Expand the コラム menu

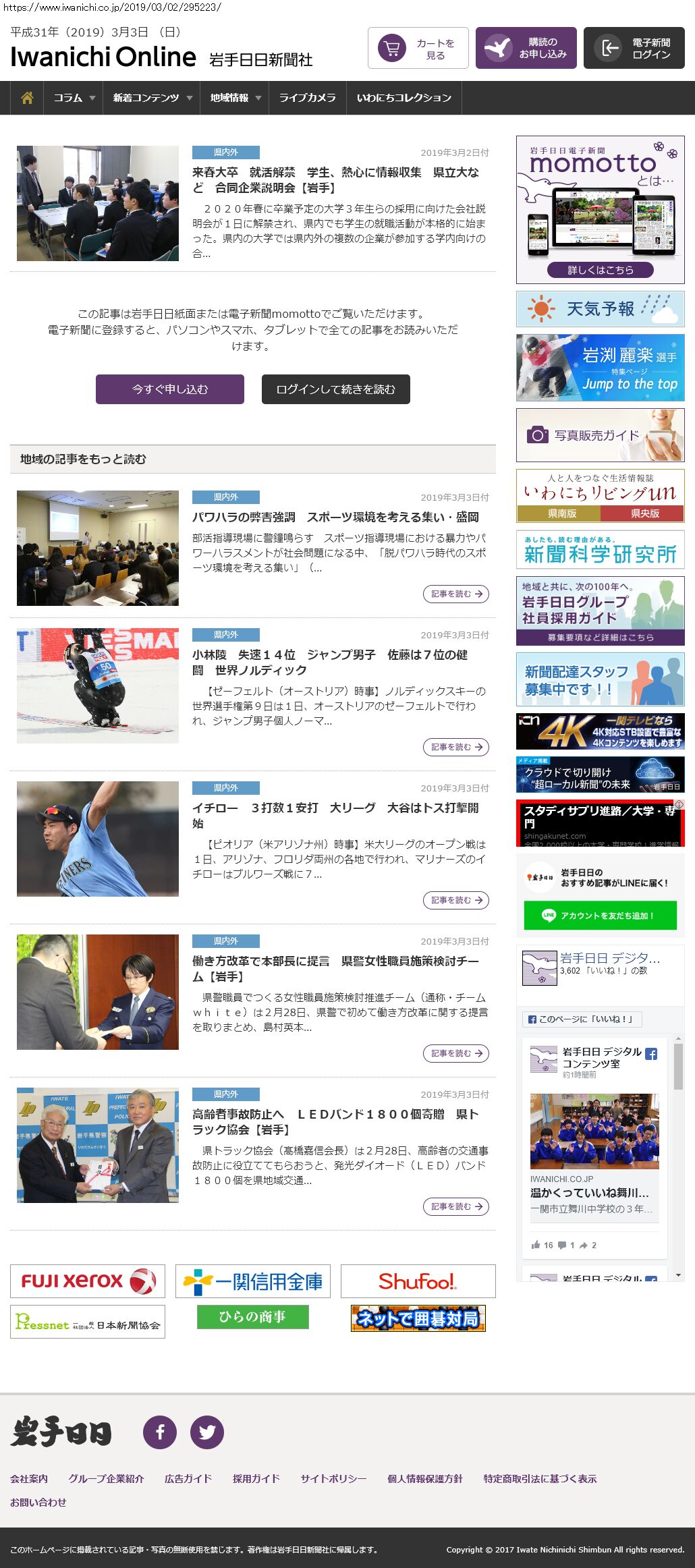coord(74,98)
